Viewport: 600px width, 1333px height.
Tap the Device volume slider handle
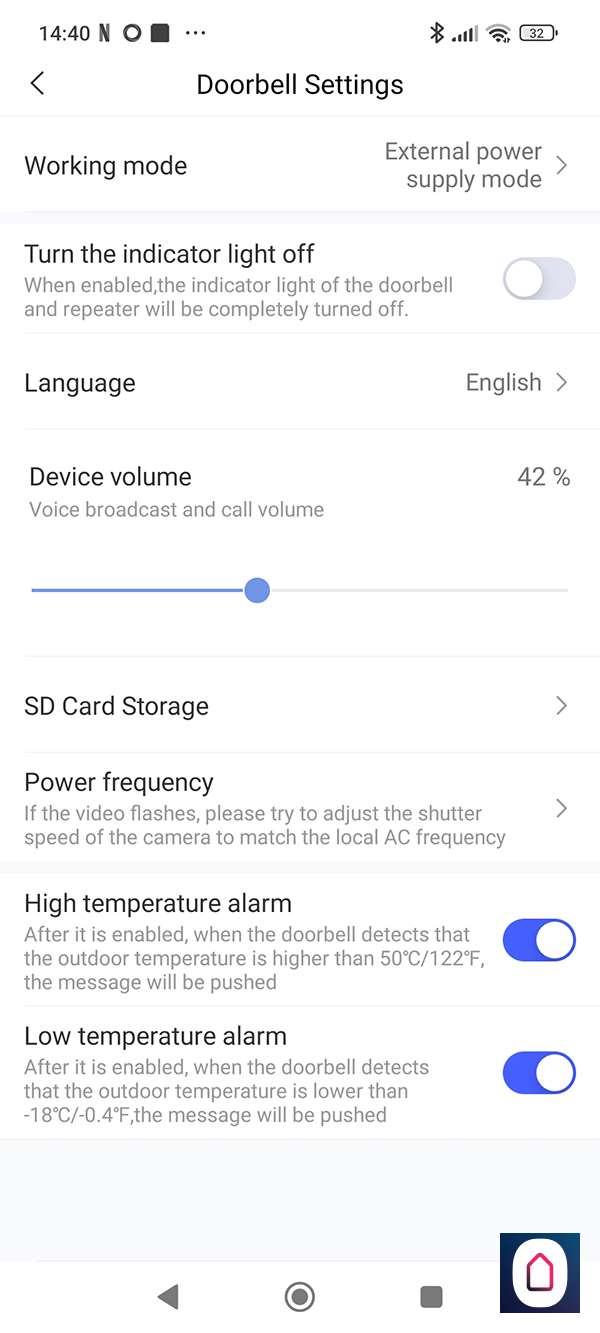click(x=257, y=590)
